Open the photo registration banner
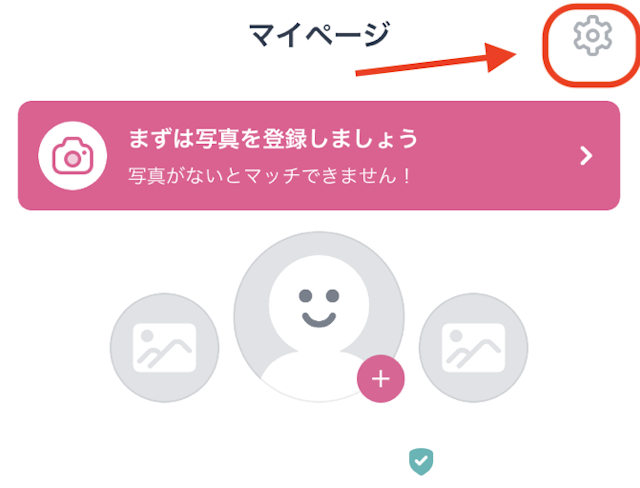This screenshot has height=488, width=640. (319, 155)
